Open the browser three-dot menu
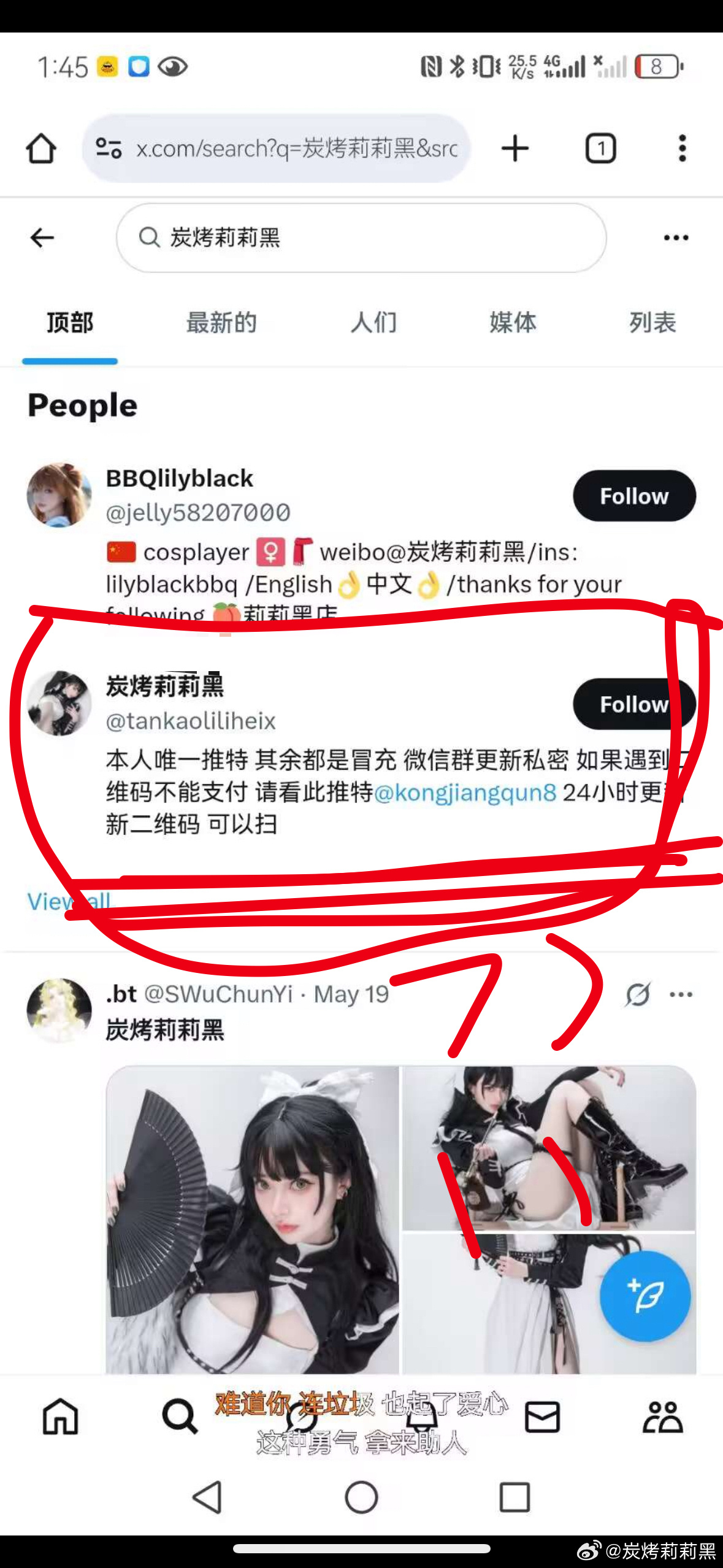This screenshot has width=723, height=1568. coord(682,148)
